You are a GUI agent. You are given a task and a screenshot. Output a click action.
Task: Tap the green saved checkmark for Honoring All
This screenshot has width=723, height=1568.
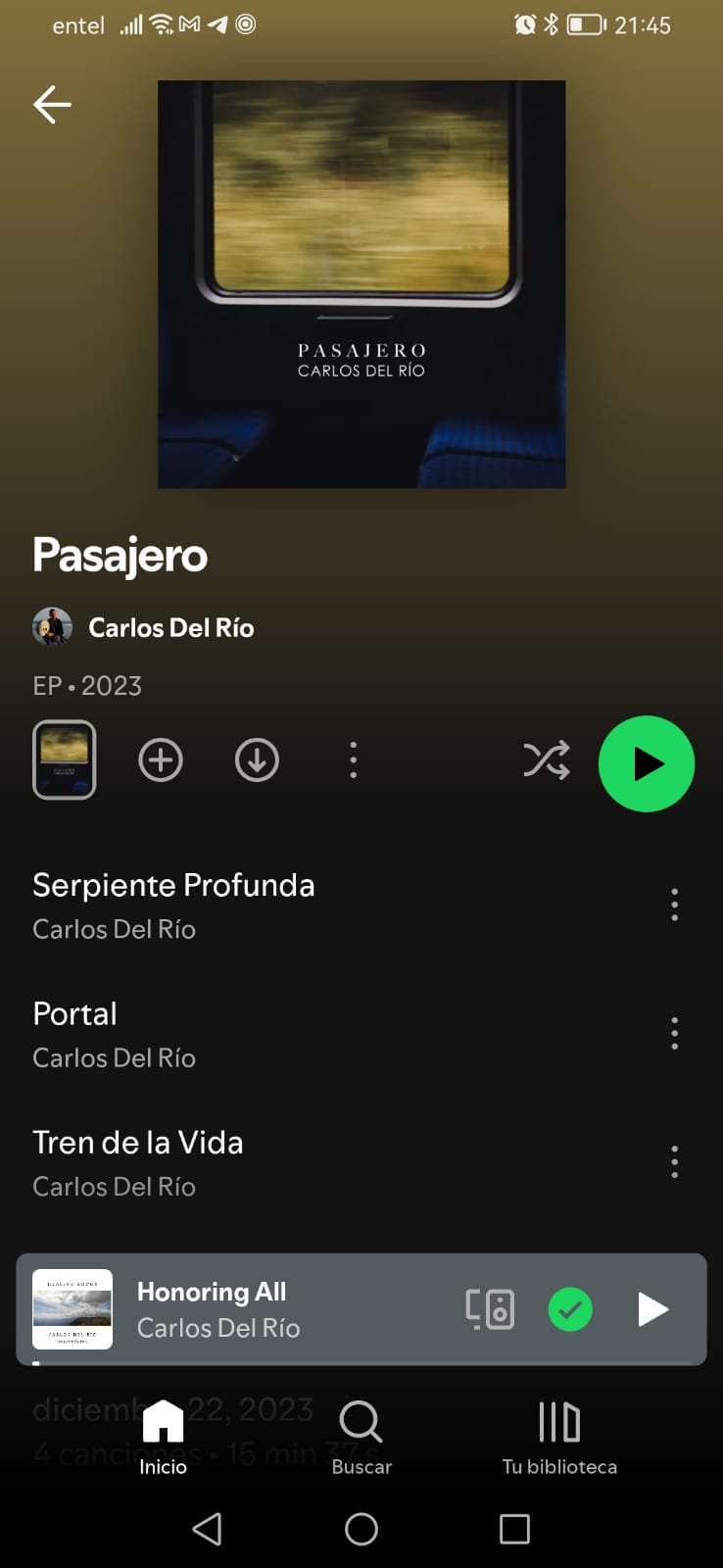(x=570, y=1309)
